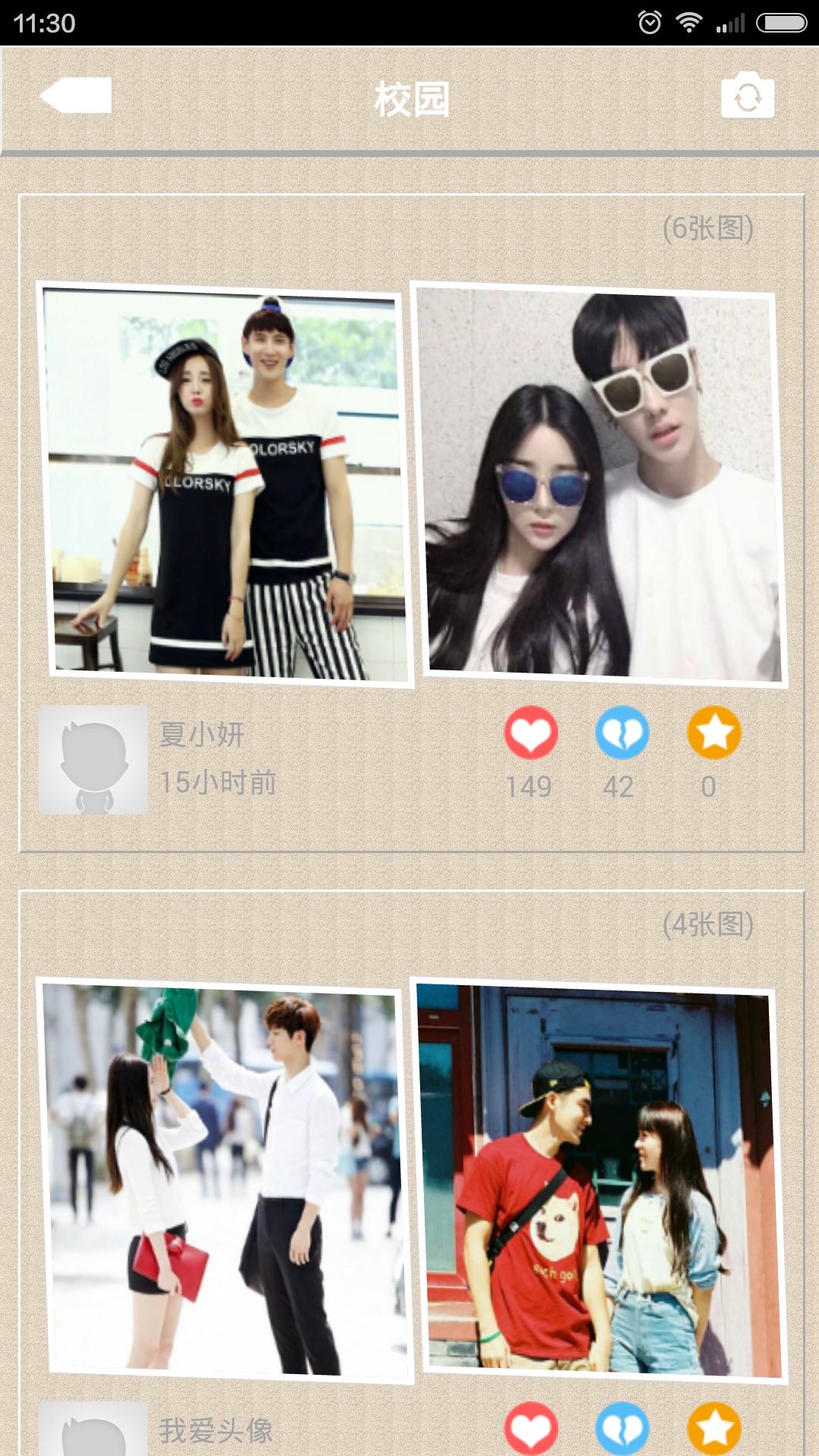The image size is (819, 1456).
Task: Dislike 夏小妍's post with broken heart
Action: [622, 733]
